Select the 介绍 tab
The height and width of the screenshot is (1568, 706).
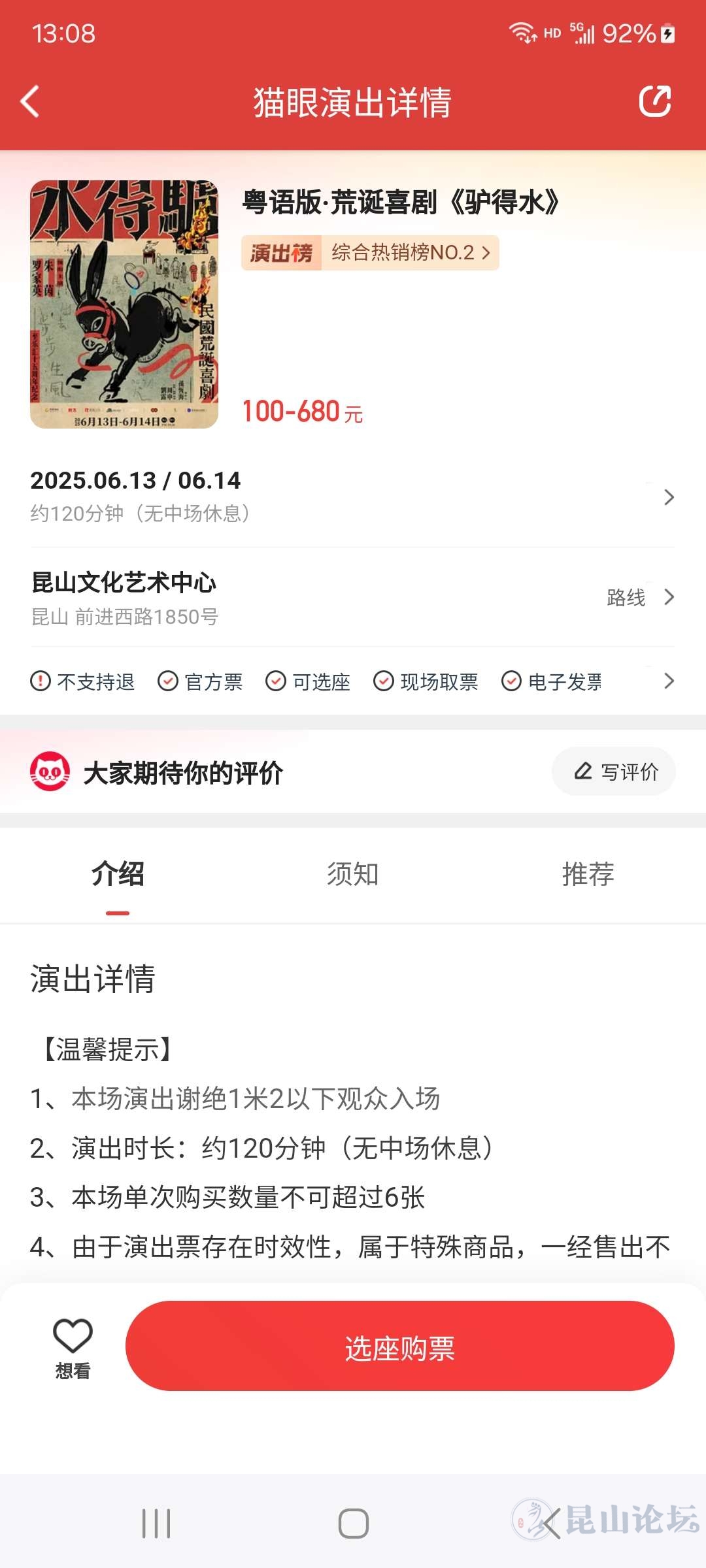pos(118,874)
